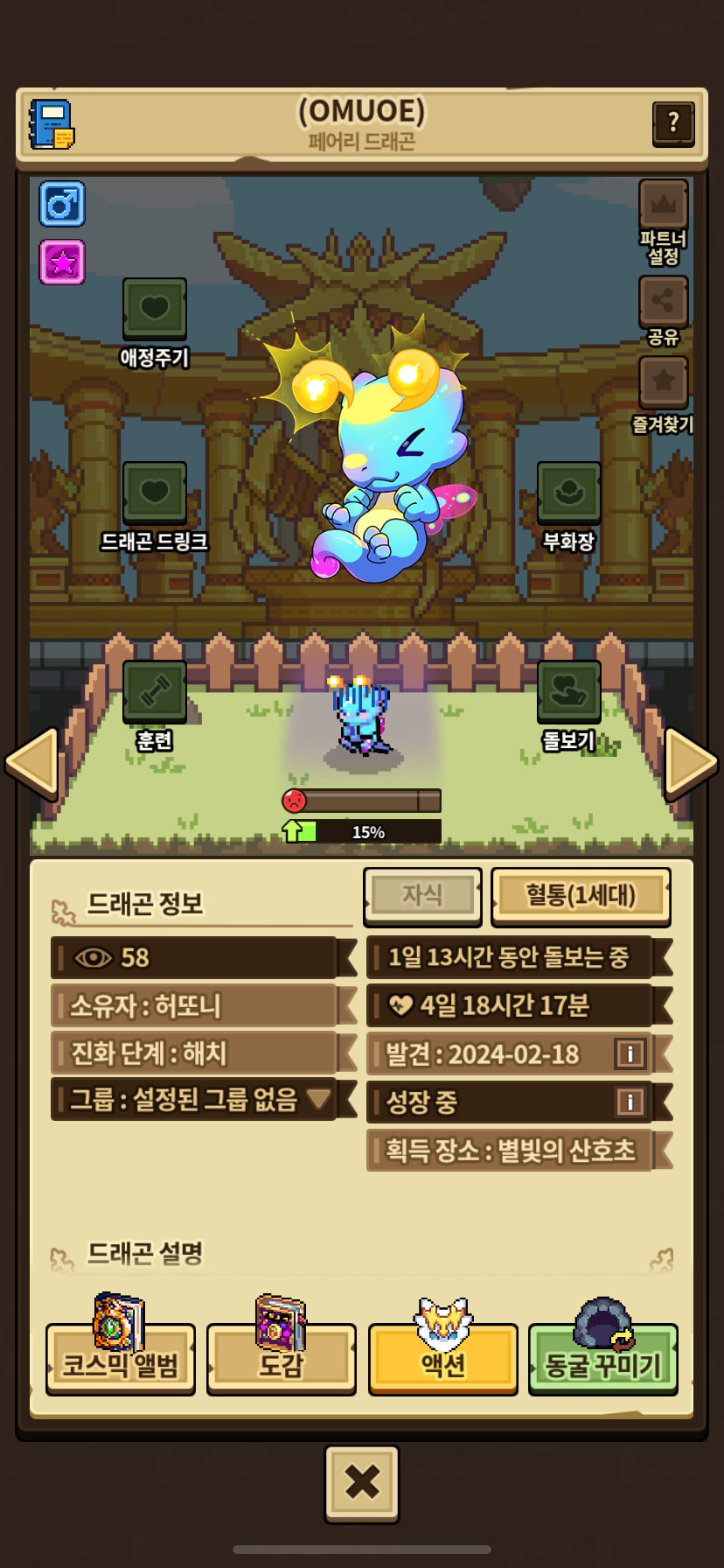Image resolution: width=724 pixels, height=1568 pixels.
Task: Open the notebook memo icon
Action: pyautogui.click(x=52, y=124)
